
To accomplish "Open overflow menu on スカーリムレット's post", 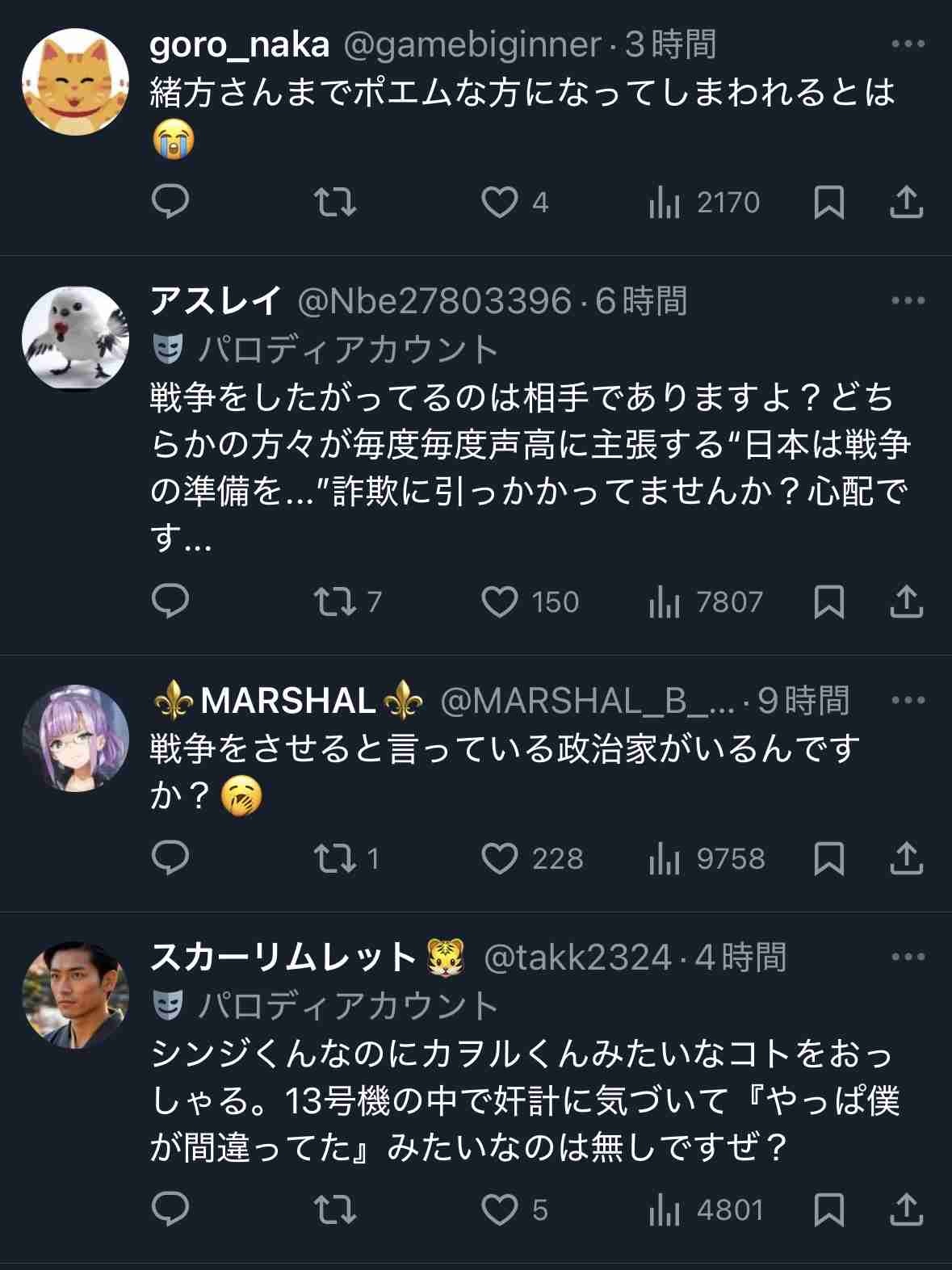I will coord(908,957).
